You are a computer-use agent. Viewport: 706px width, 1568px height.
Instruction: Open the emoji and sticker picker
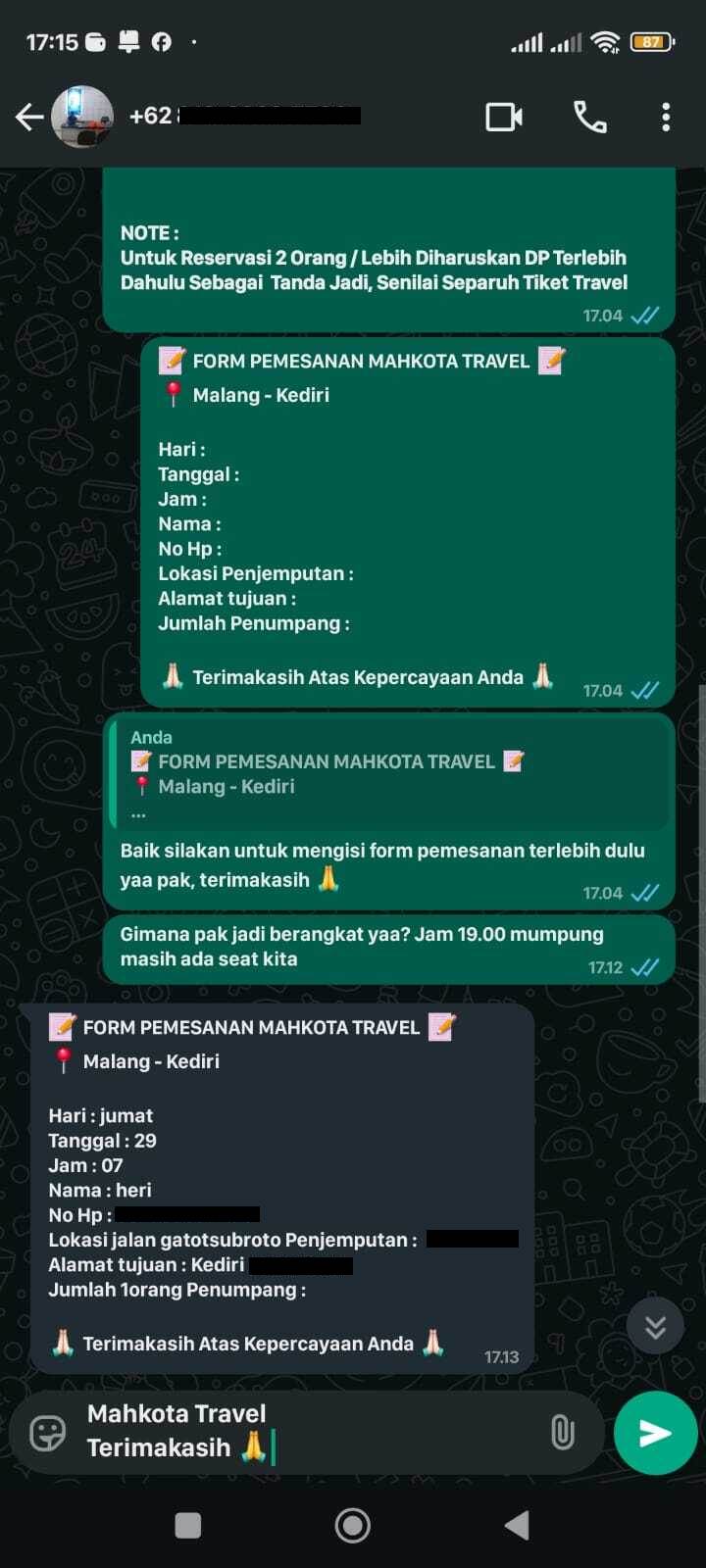(48, 1433)
